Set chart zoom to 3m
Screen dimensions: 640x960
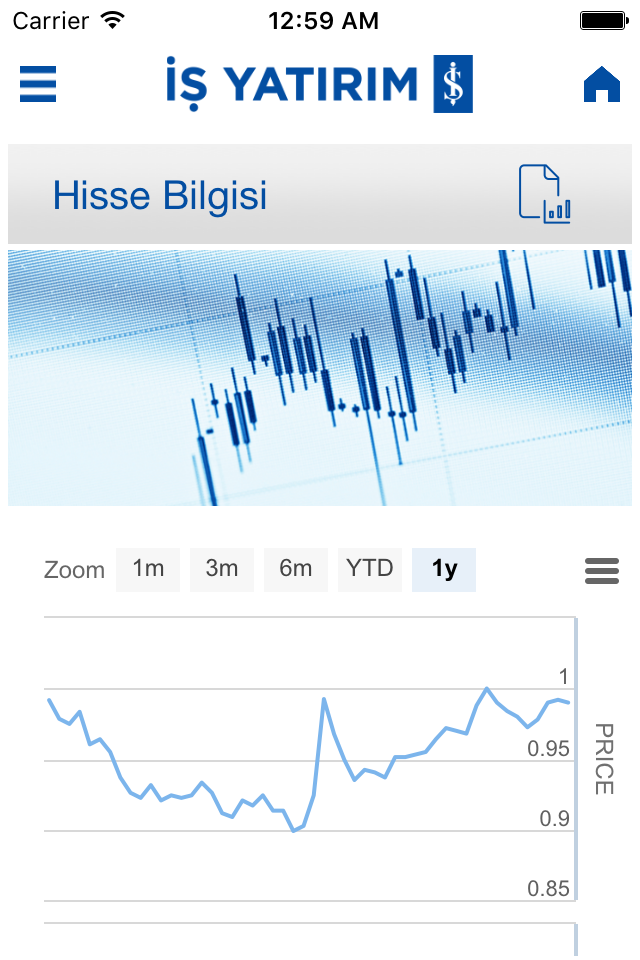222,569
